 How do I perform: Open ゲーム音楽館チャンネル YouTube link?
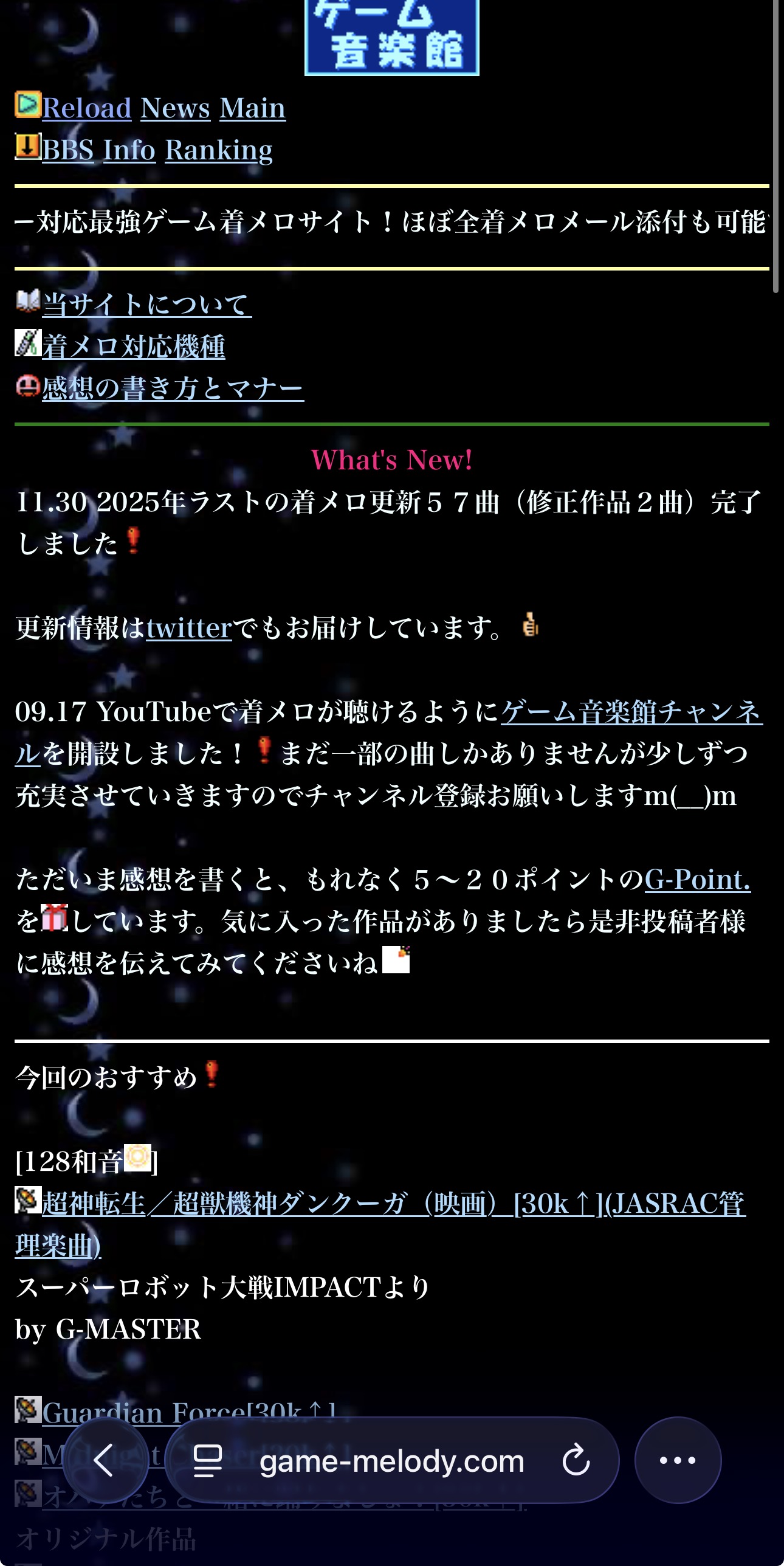pos(631,711)
